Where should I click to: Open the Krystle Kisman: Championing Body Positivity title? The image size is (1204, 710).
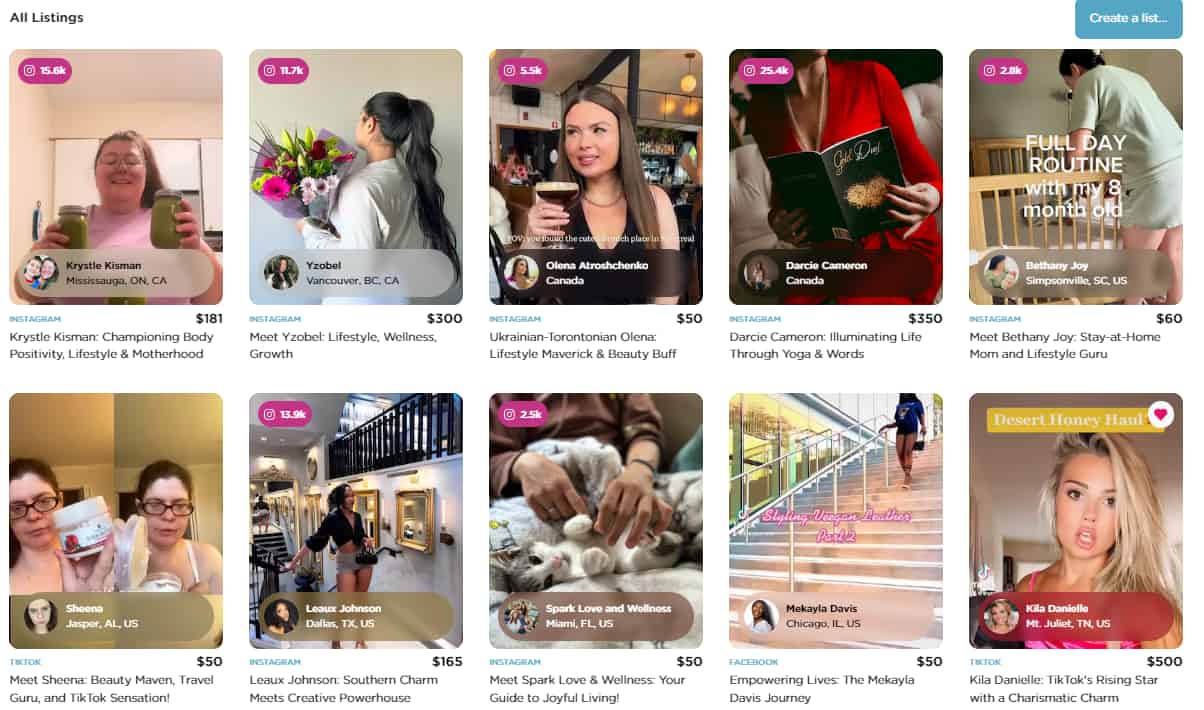111,345
